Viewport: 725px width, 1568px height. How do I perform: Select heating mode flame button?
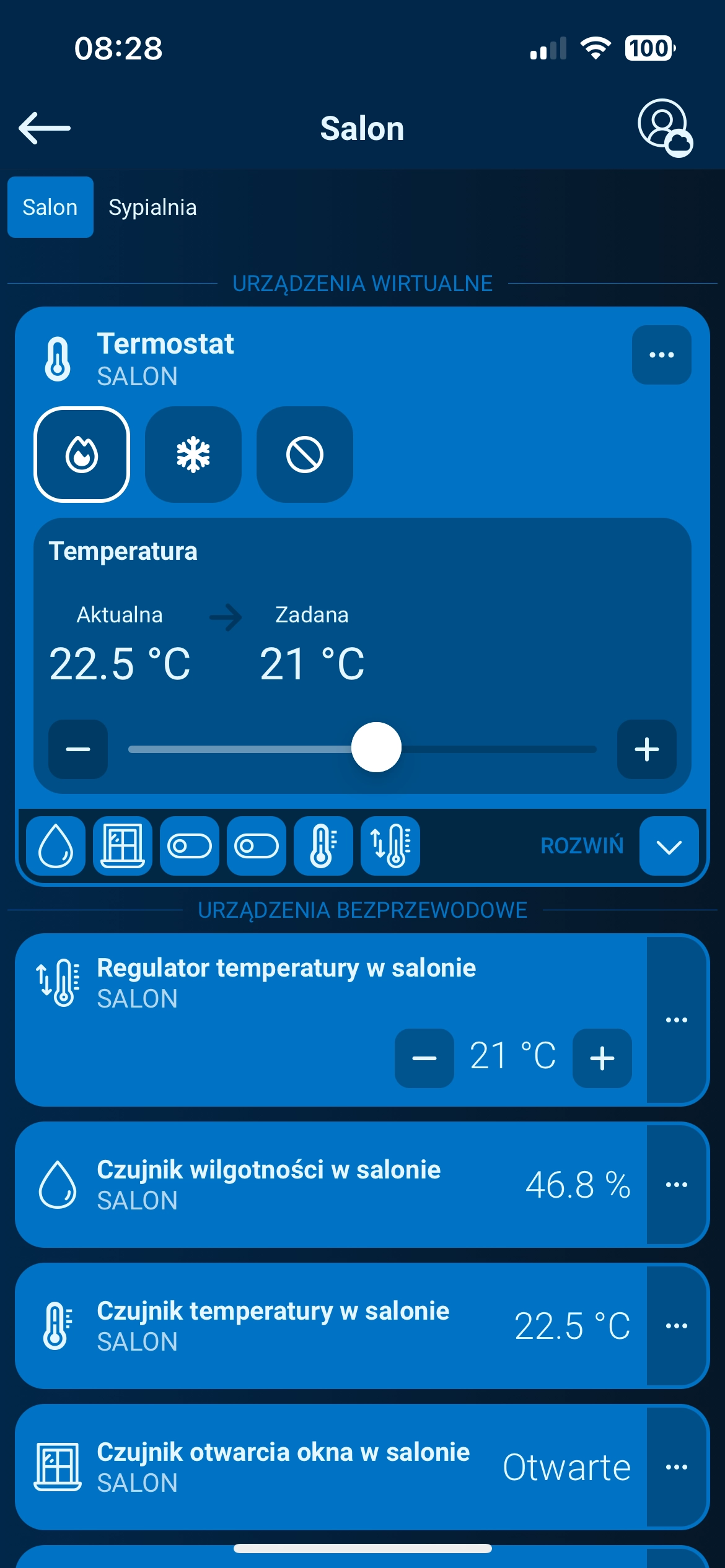82,455
